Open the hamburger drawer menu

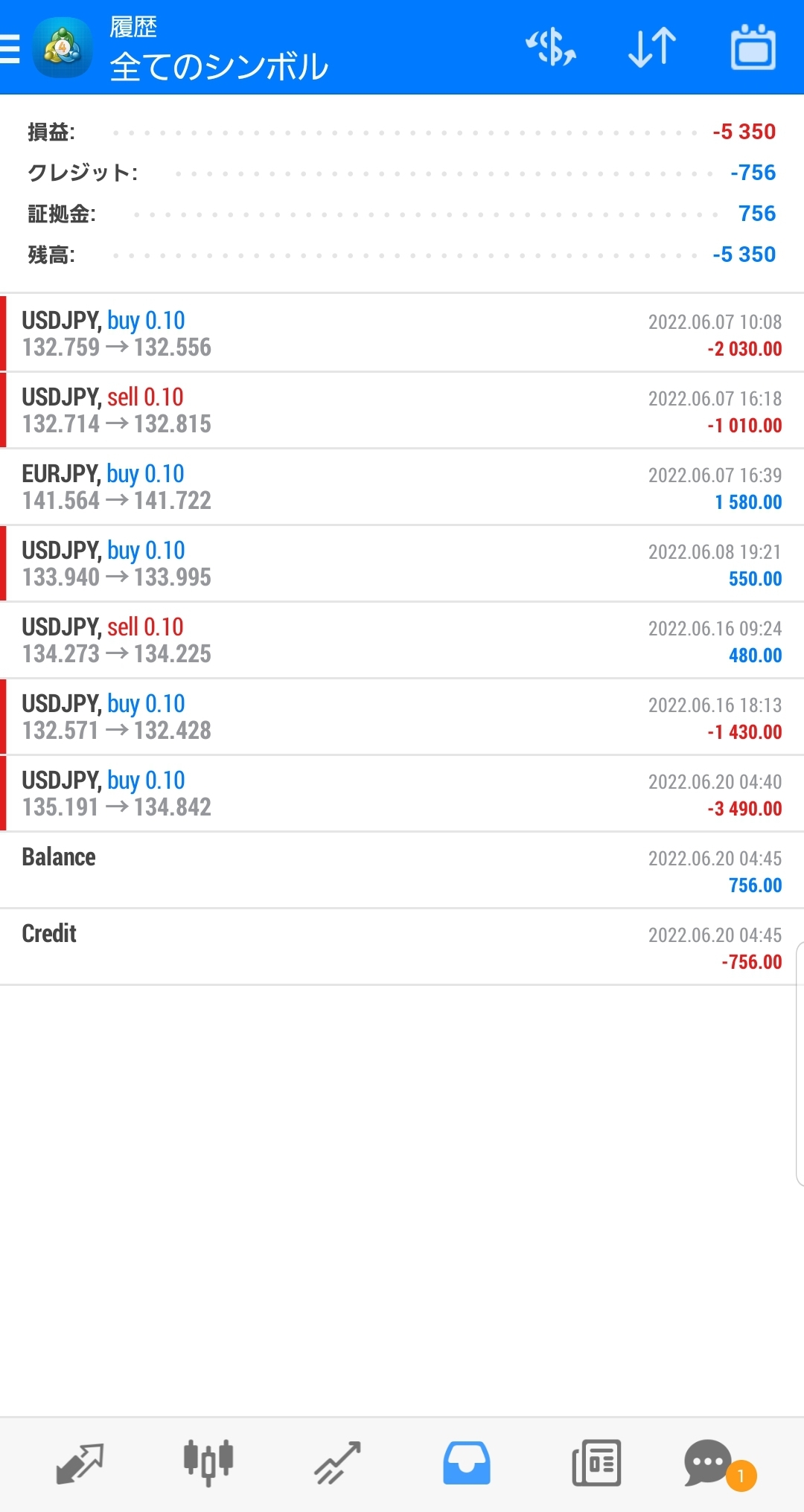tap(10, 48)
